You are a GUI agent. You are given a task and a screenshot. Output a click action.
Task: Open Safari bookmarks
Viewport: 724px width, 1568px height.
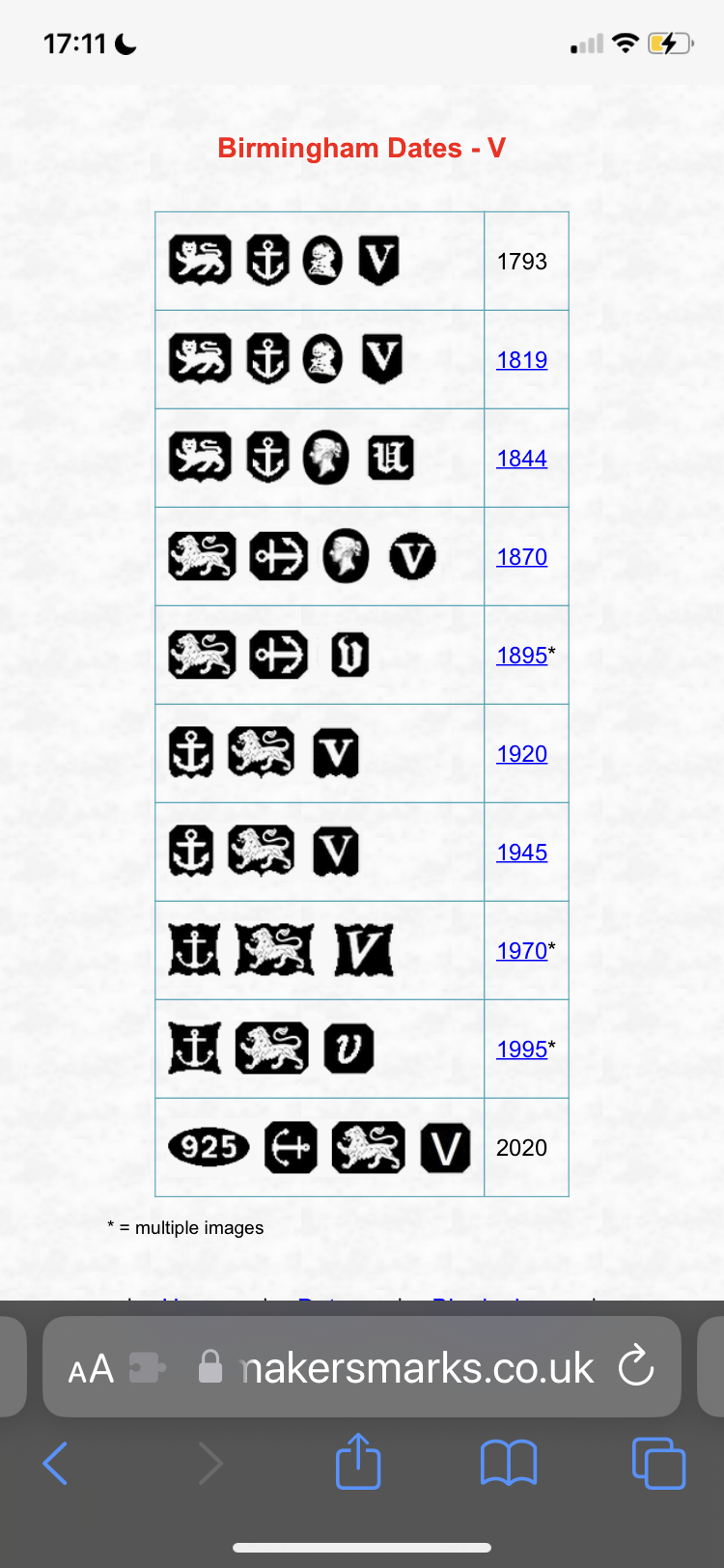[509, 1463]
